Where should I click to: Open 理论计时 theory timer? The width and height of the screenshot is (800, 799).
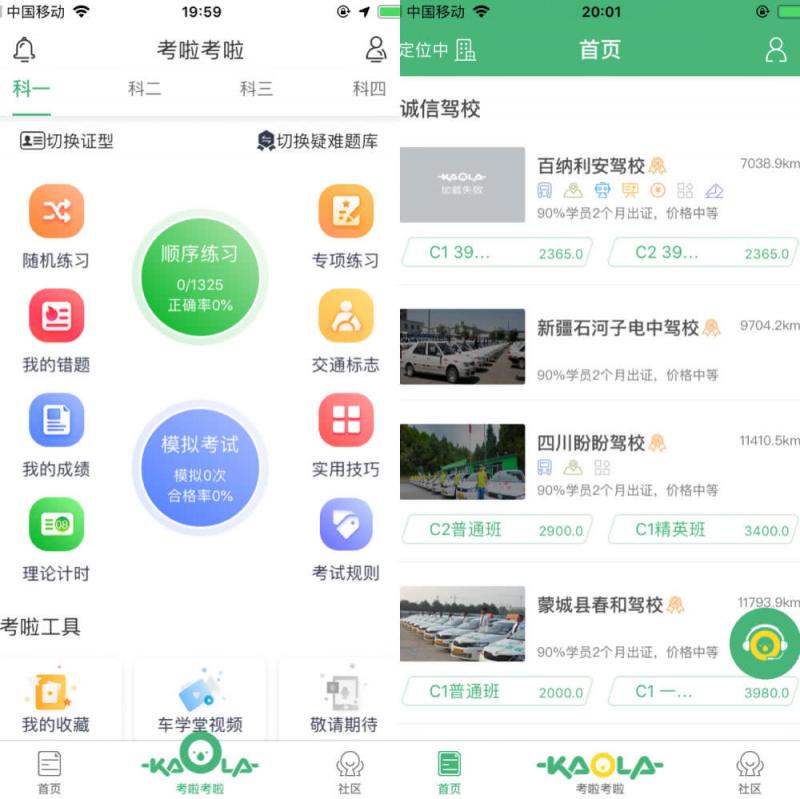pos(56,540)
